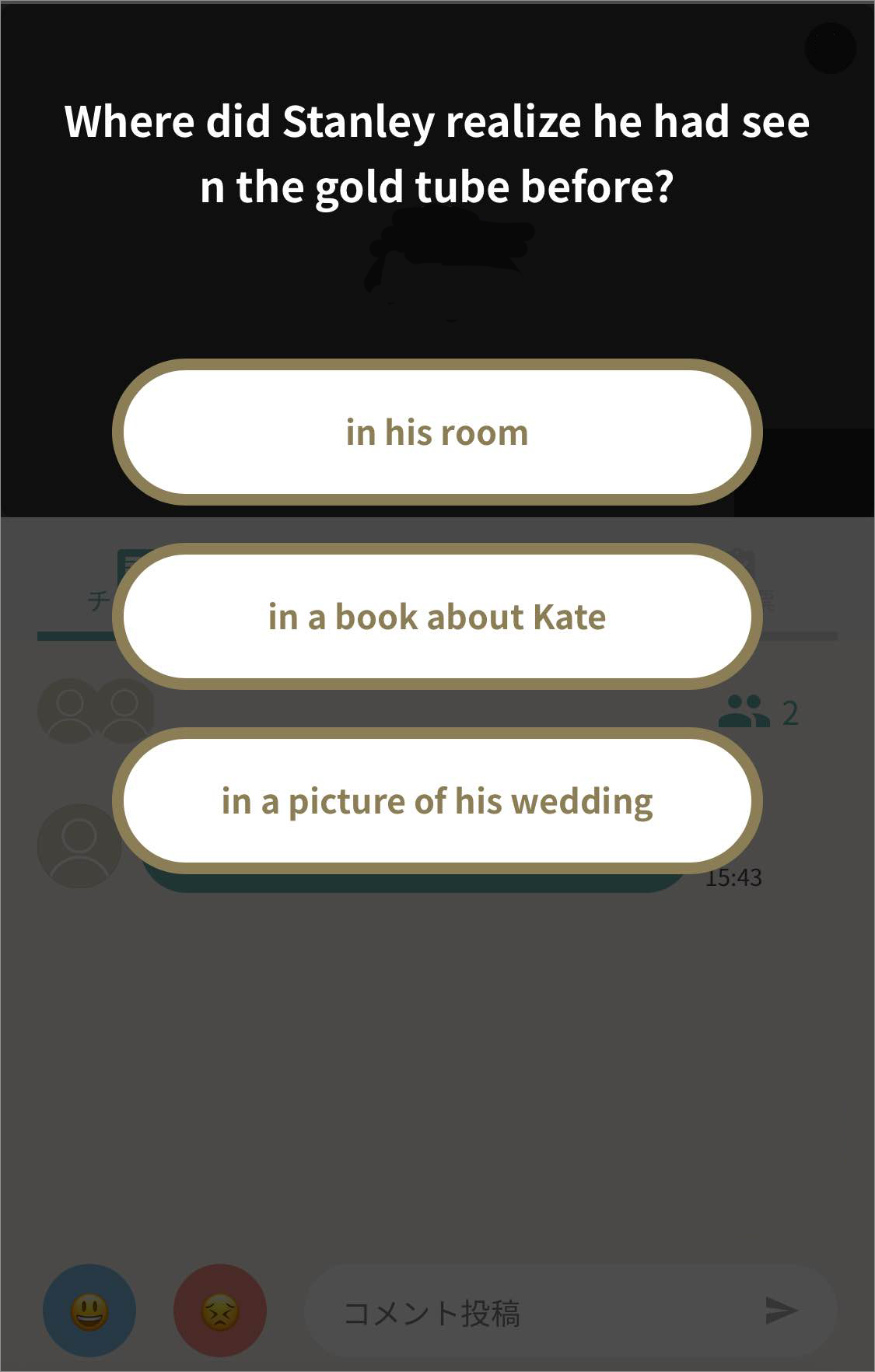Pick "in a picture of his wedding"

(x=437, y=801)
